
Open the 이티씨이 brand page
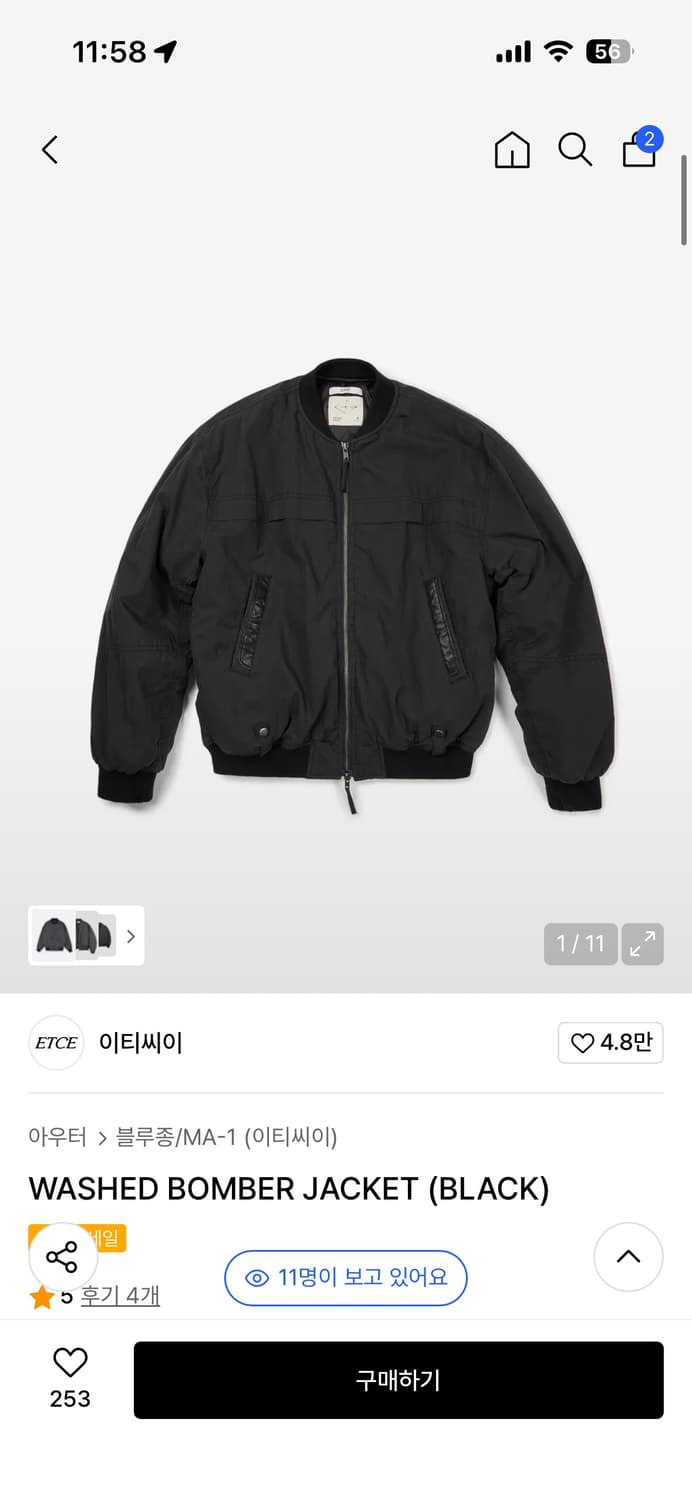pyautogui.click(x=140, y=1043)
